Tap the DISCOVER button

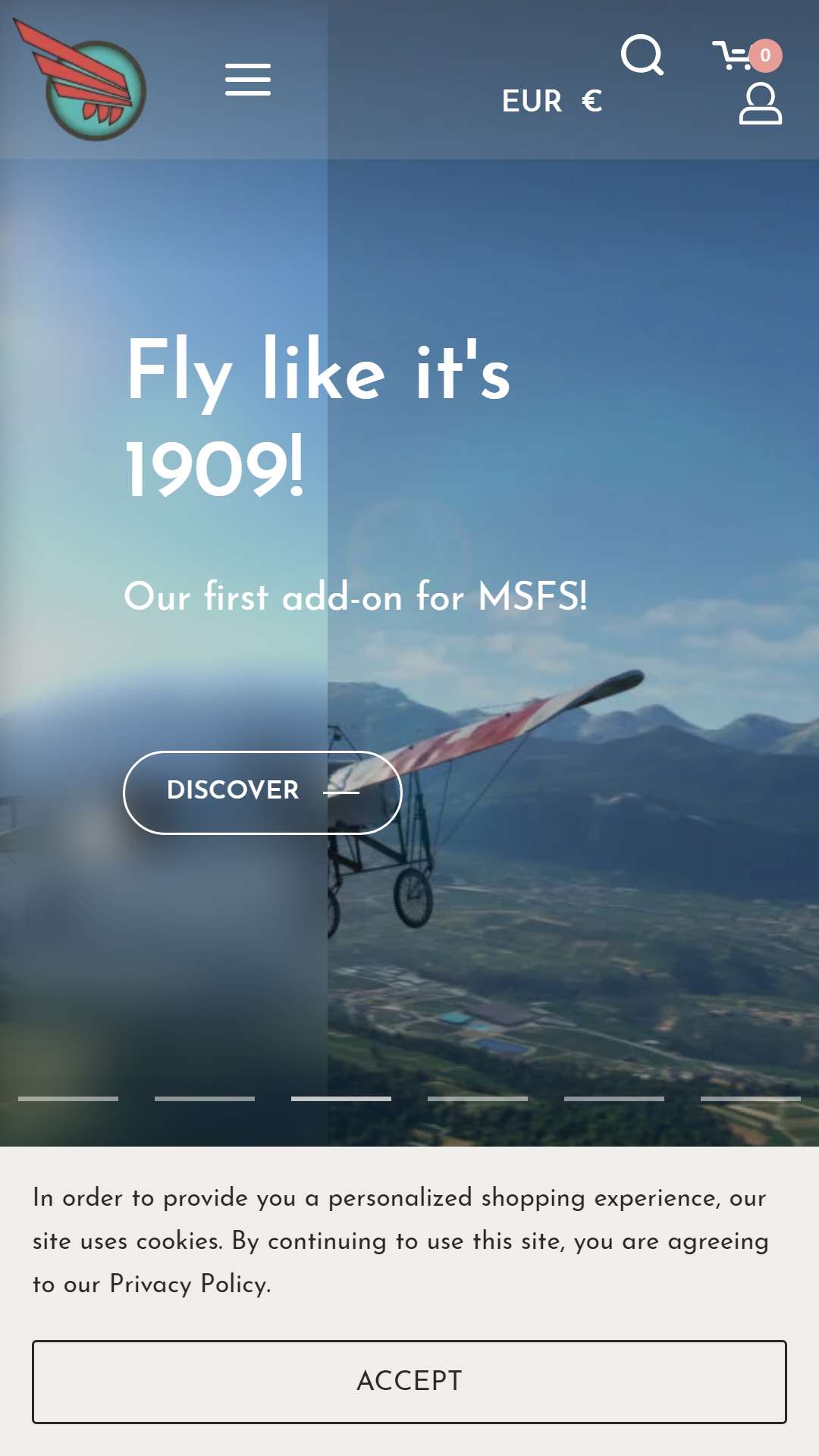pyautogui.click(x=262, y=792)
